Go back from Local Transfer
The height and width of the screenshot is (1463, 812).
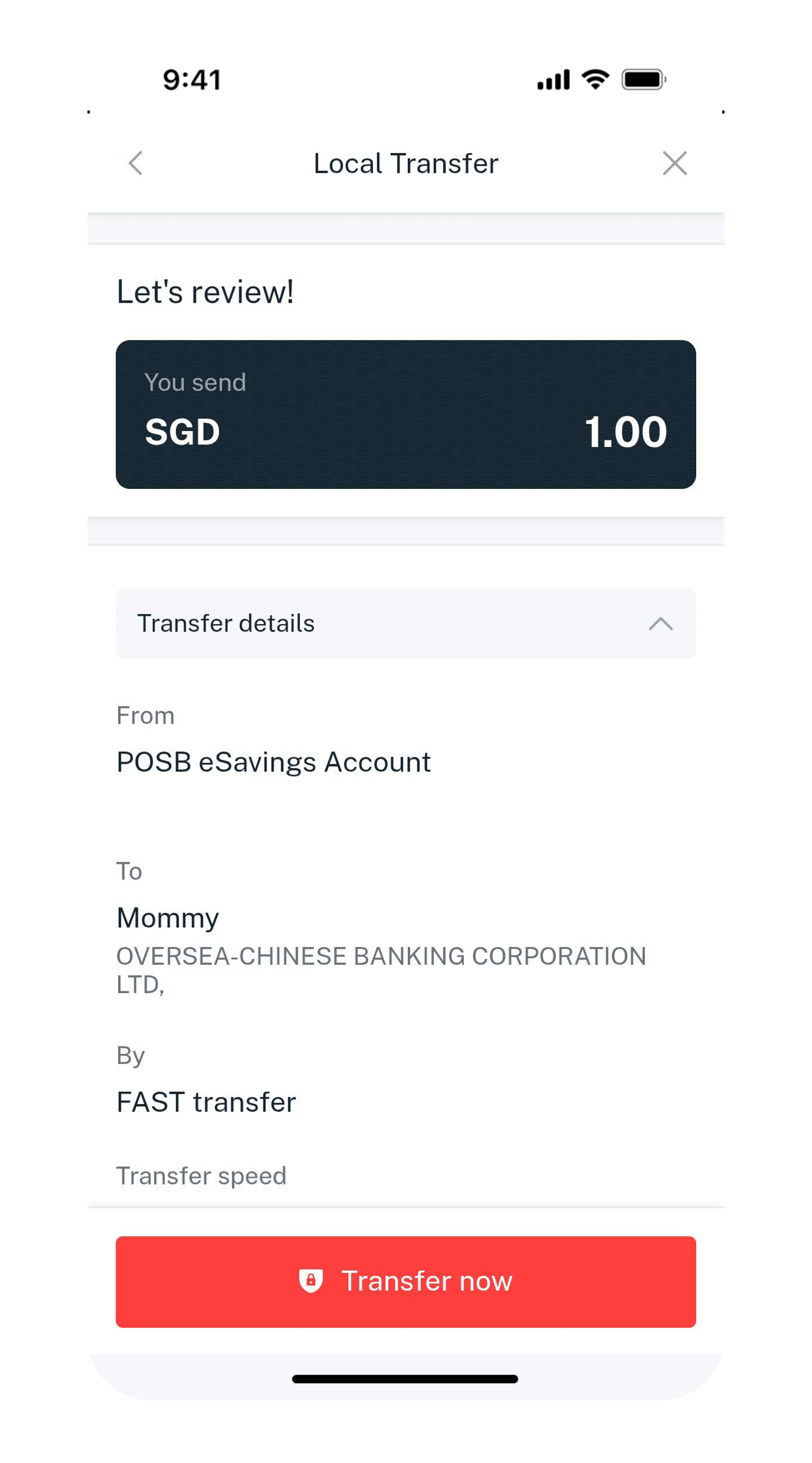click(x=136, y=163)
